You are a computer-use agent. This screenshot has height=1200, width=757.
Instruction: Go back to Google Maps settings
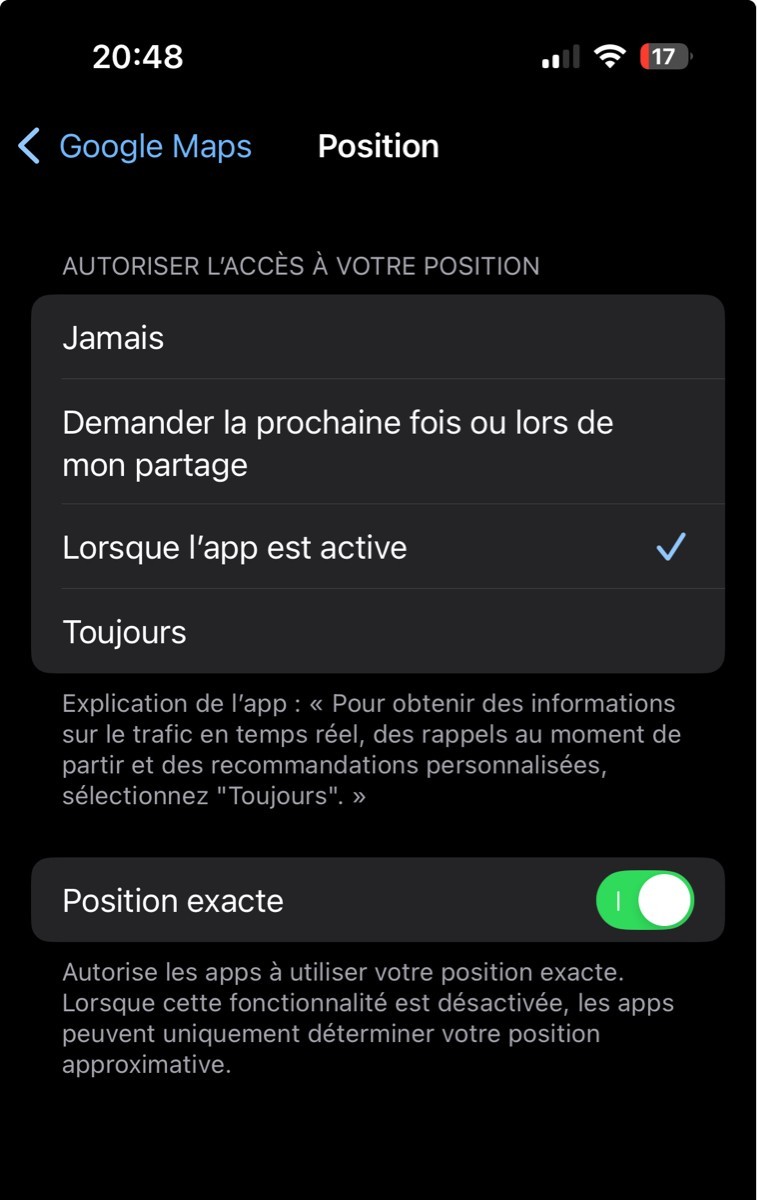pyautogui.click(x=135, y=147)
